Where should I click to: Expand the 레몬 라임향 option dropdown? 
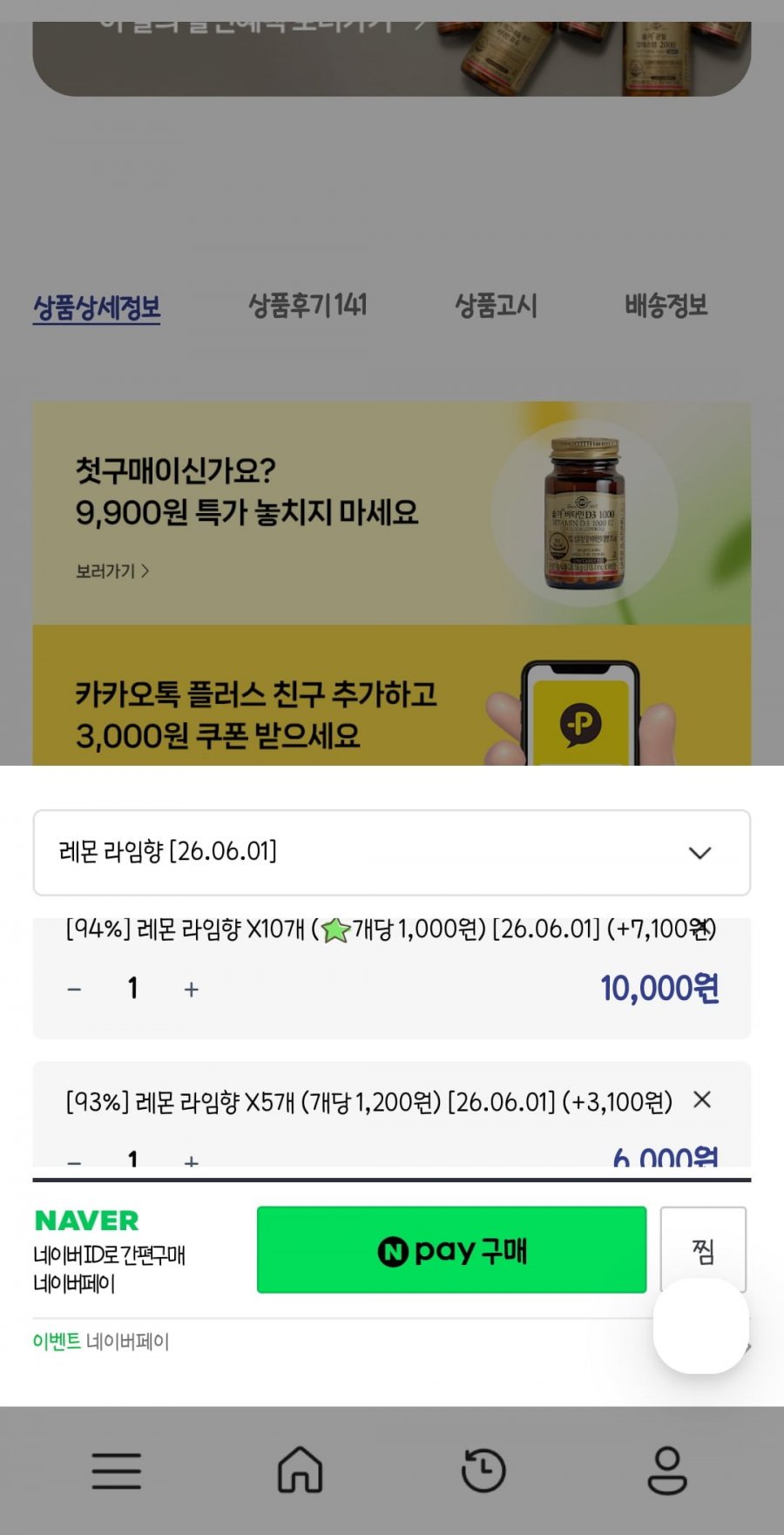pos(391,852)
